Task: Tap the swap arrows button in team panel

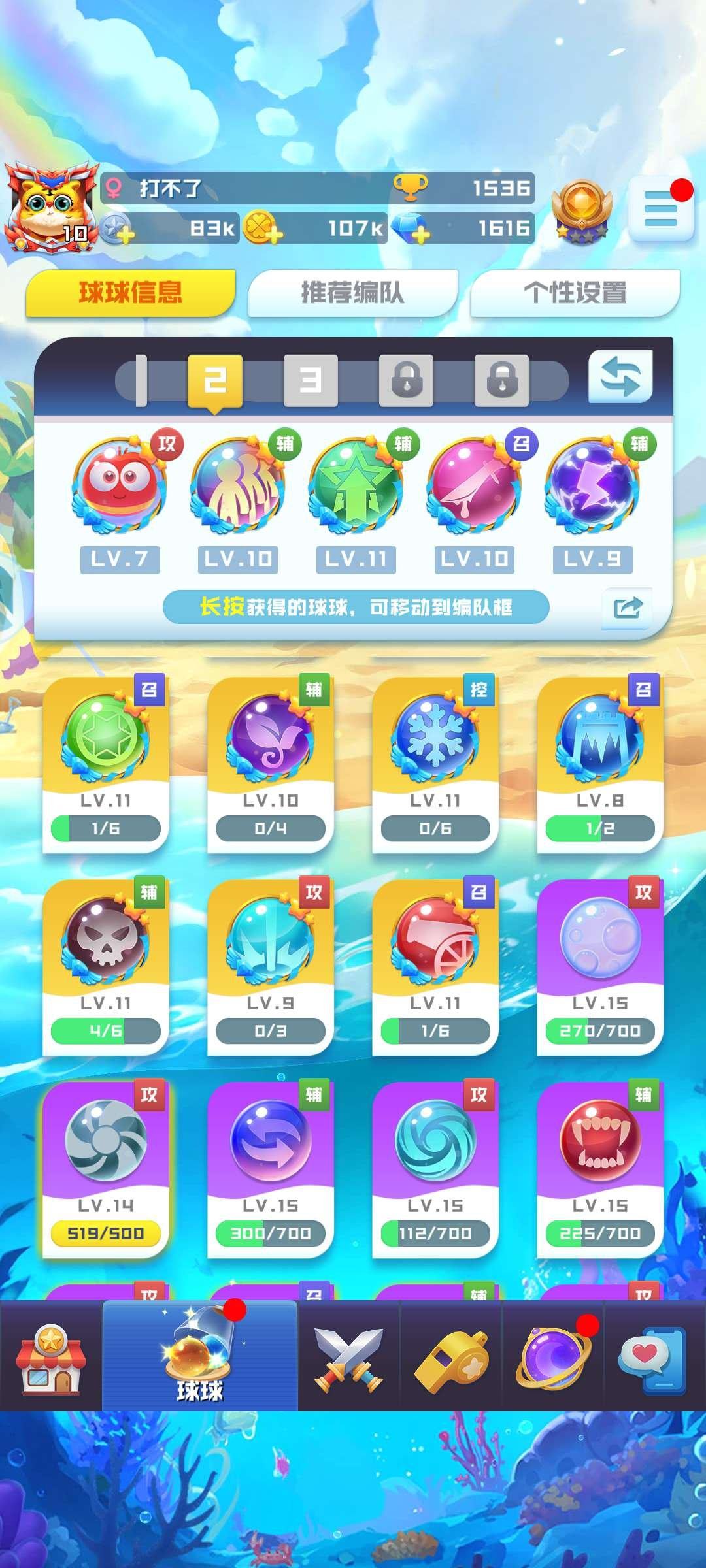Action: coord(620,376)
